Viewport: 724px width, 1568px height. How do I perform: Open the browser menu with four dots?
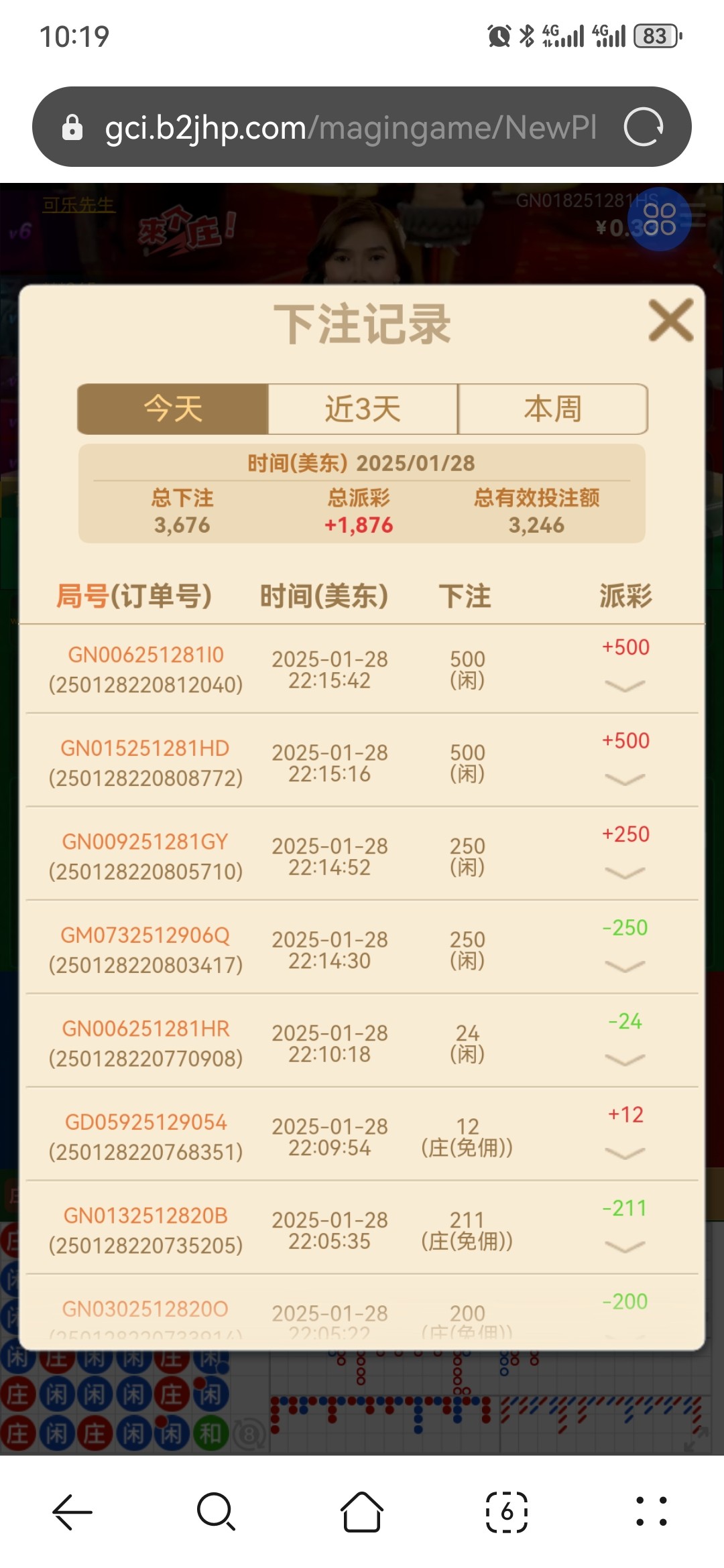click(652, 1512)
